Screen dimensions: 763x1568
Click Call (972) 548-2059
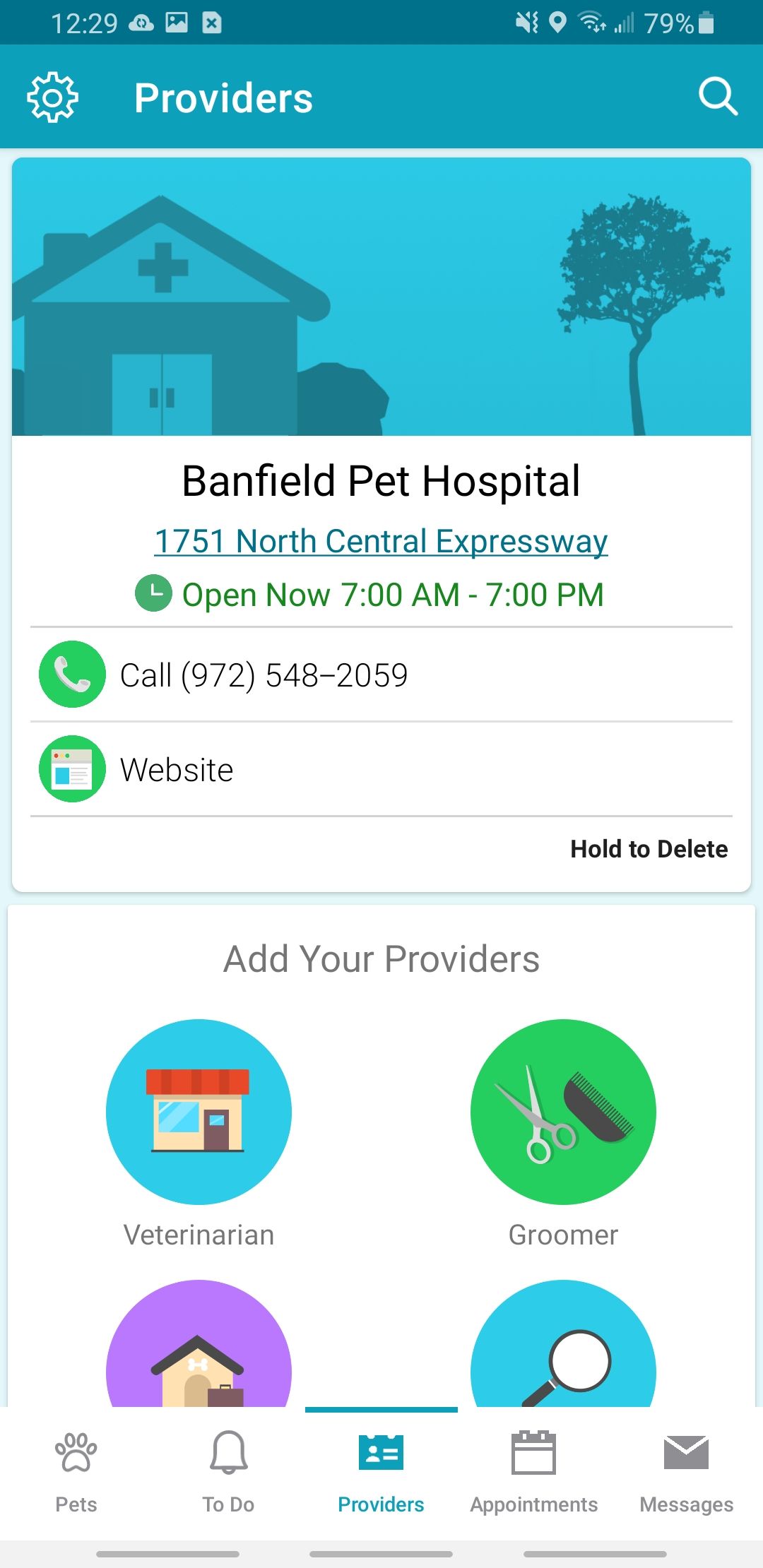point(264,673)
